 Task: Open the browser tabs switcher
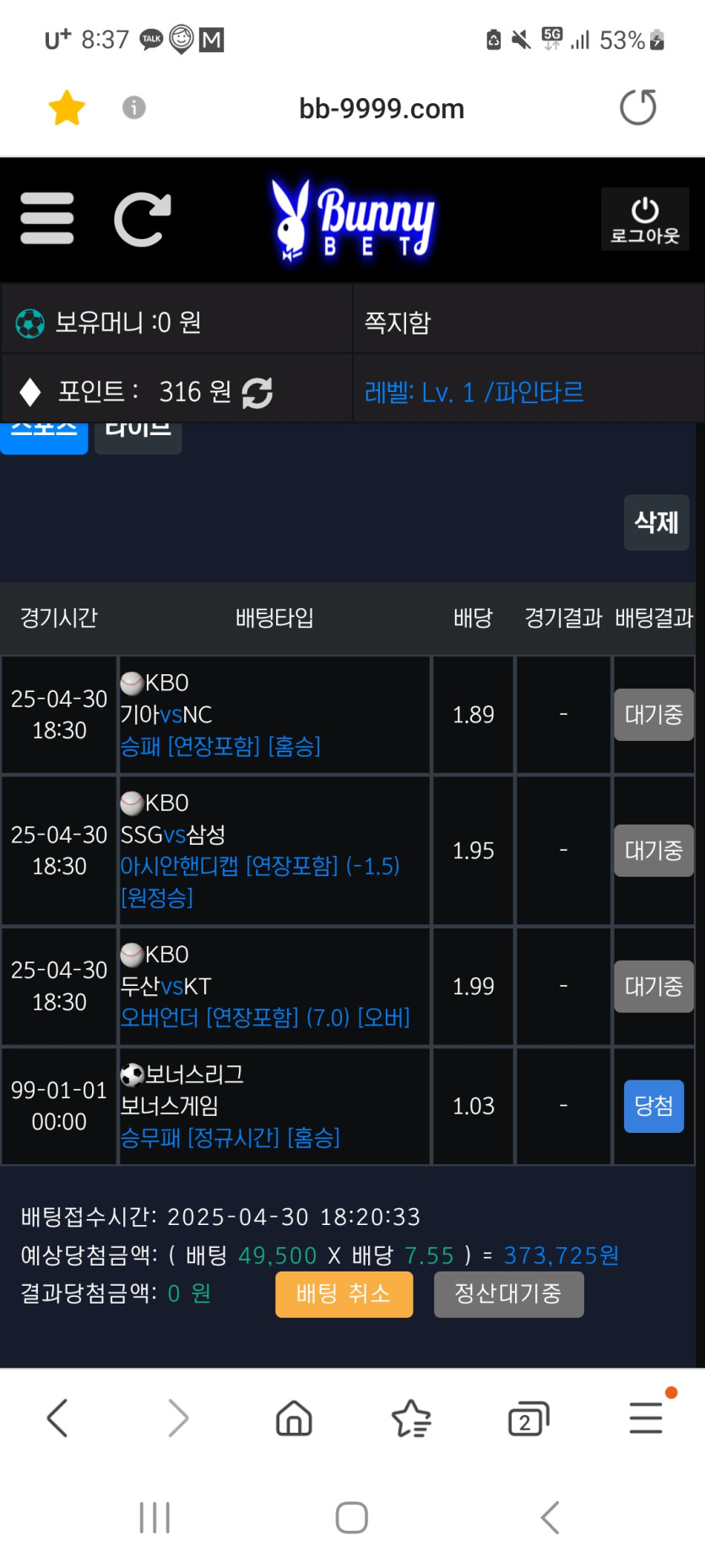(x=529, y=1418)
